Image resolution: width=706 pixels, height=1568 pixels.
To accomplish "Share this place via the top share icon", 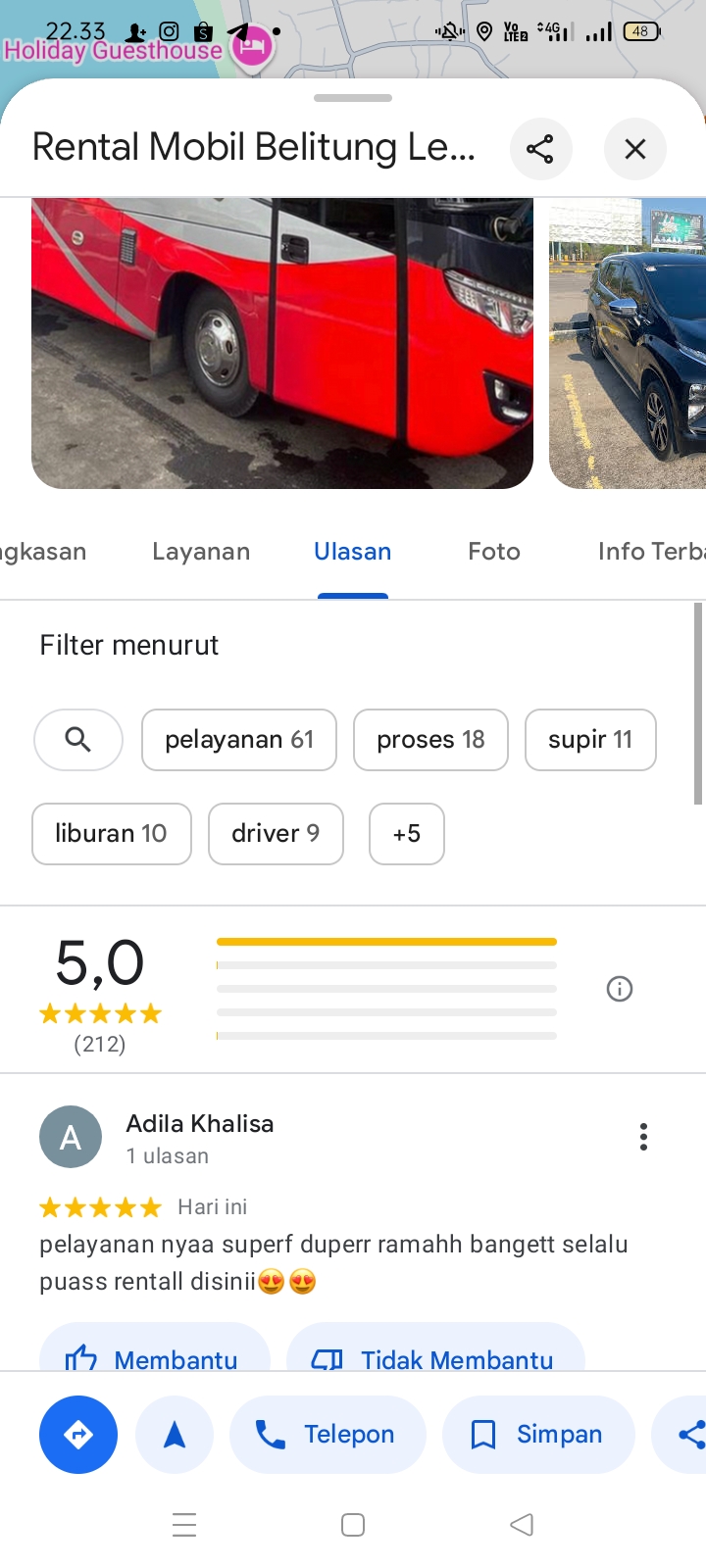I will (540, 149).
